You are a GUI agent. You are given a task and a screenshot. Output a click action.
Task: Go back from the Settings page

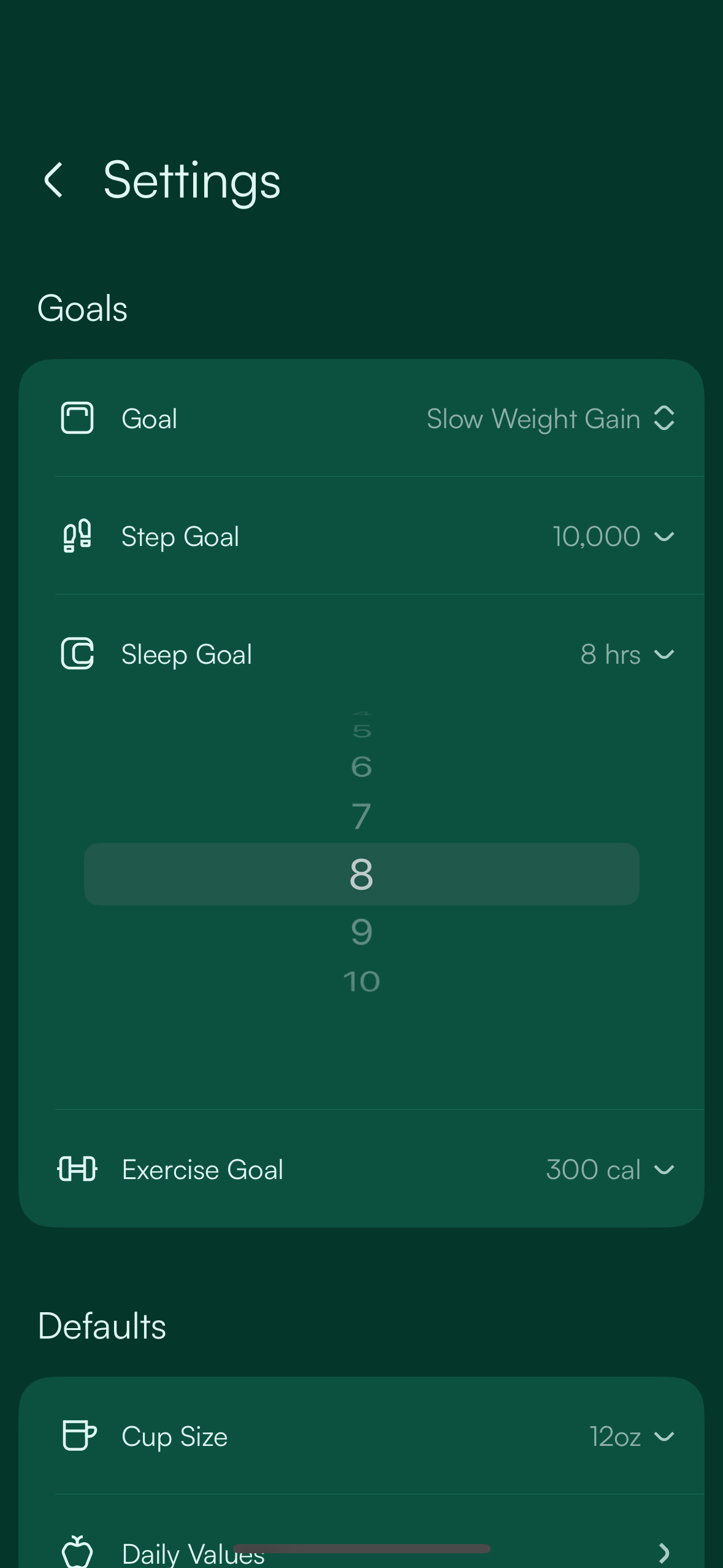coord(54,180)
